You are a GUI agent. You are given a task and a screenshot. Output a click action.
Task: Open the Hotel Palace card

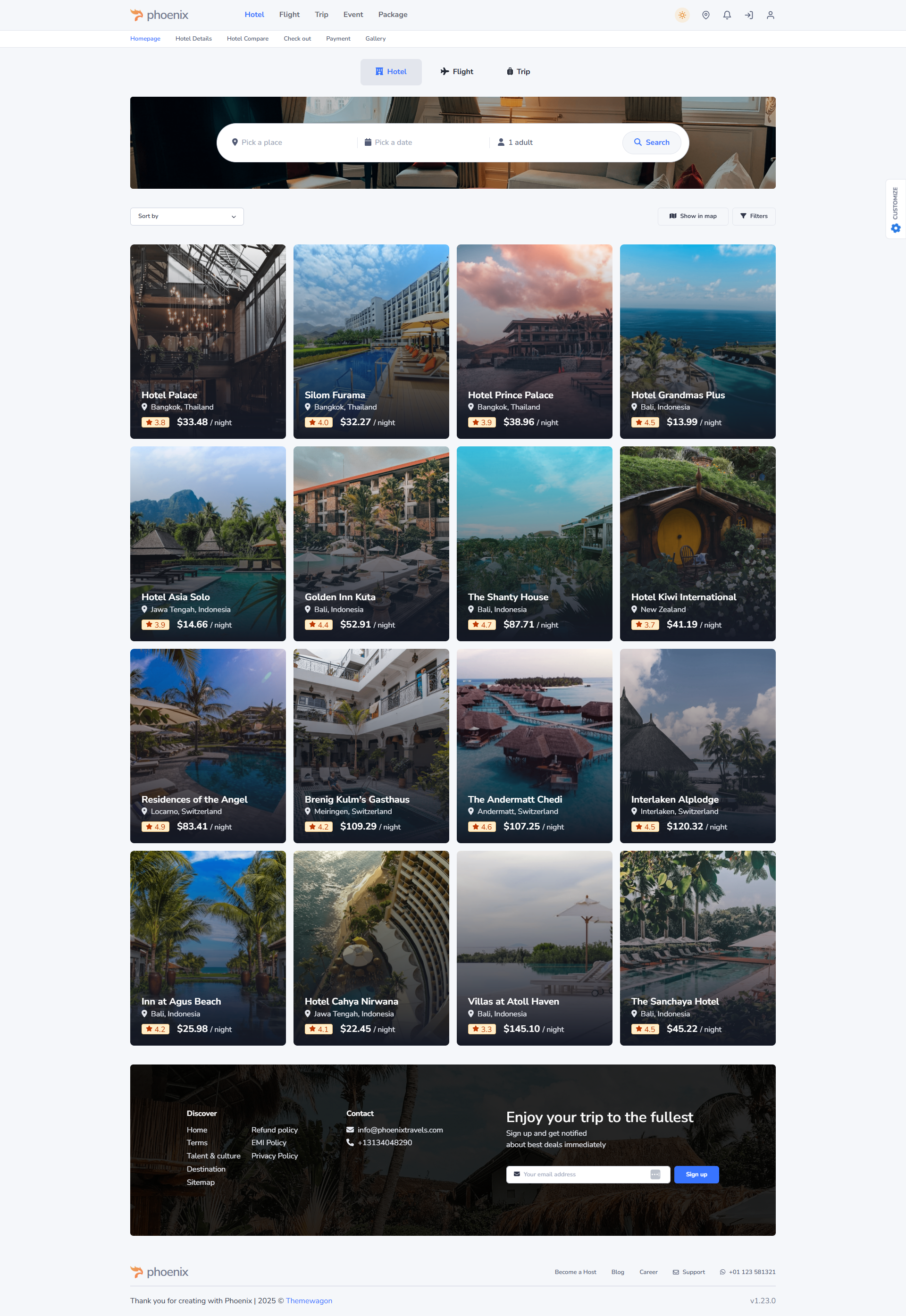click(208, 341)
